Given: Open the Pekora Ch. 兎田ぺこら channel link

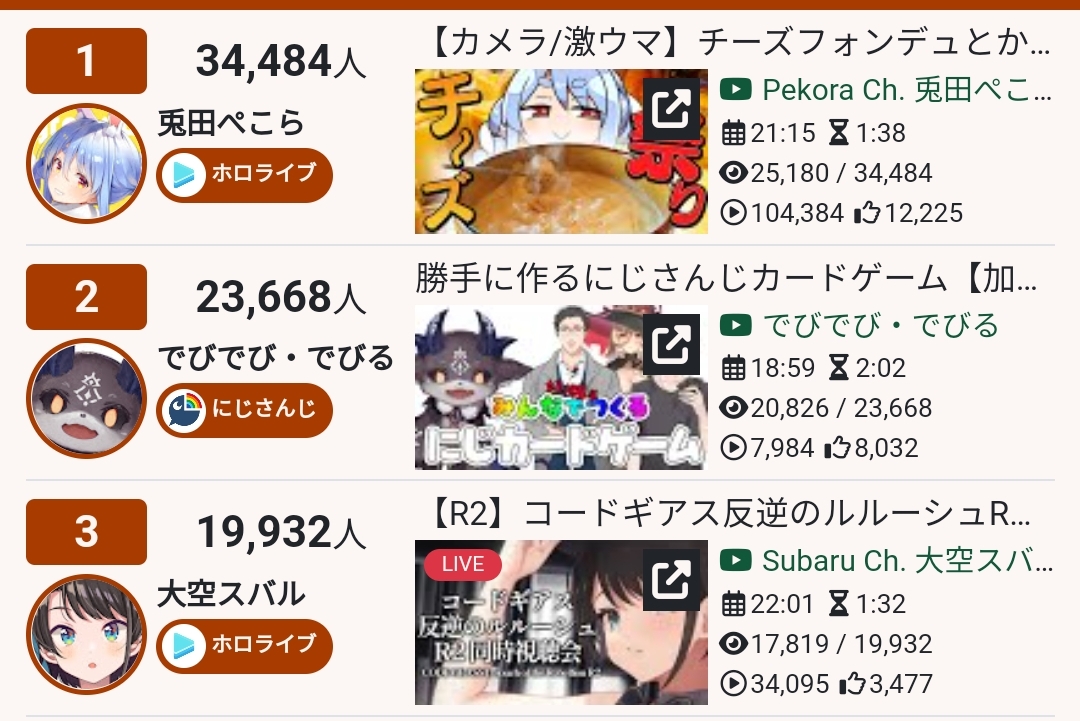Looking at the screenshot, I should [886, 90].
